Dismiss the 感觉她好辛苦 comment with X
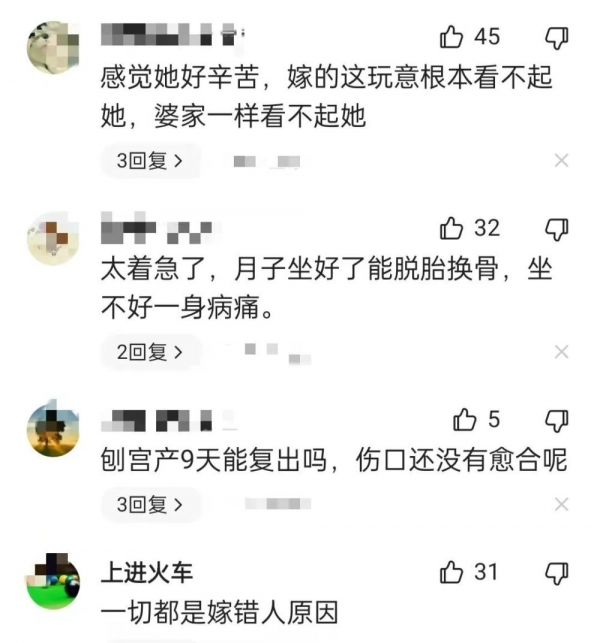This screenshot has width=600, height=643. (561, 160)
